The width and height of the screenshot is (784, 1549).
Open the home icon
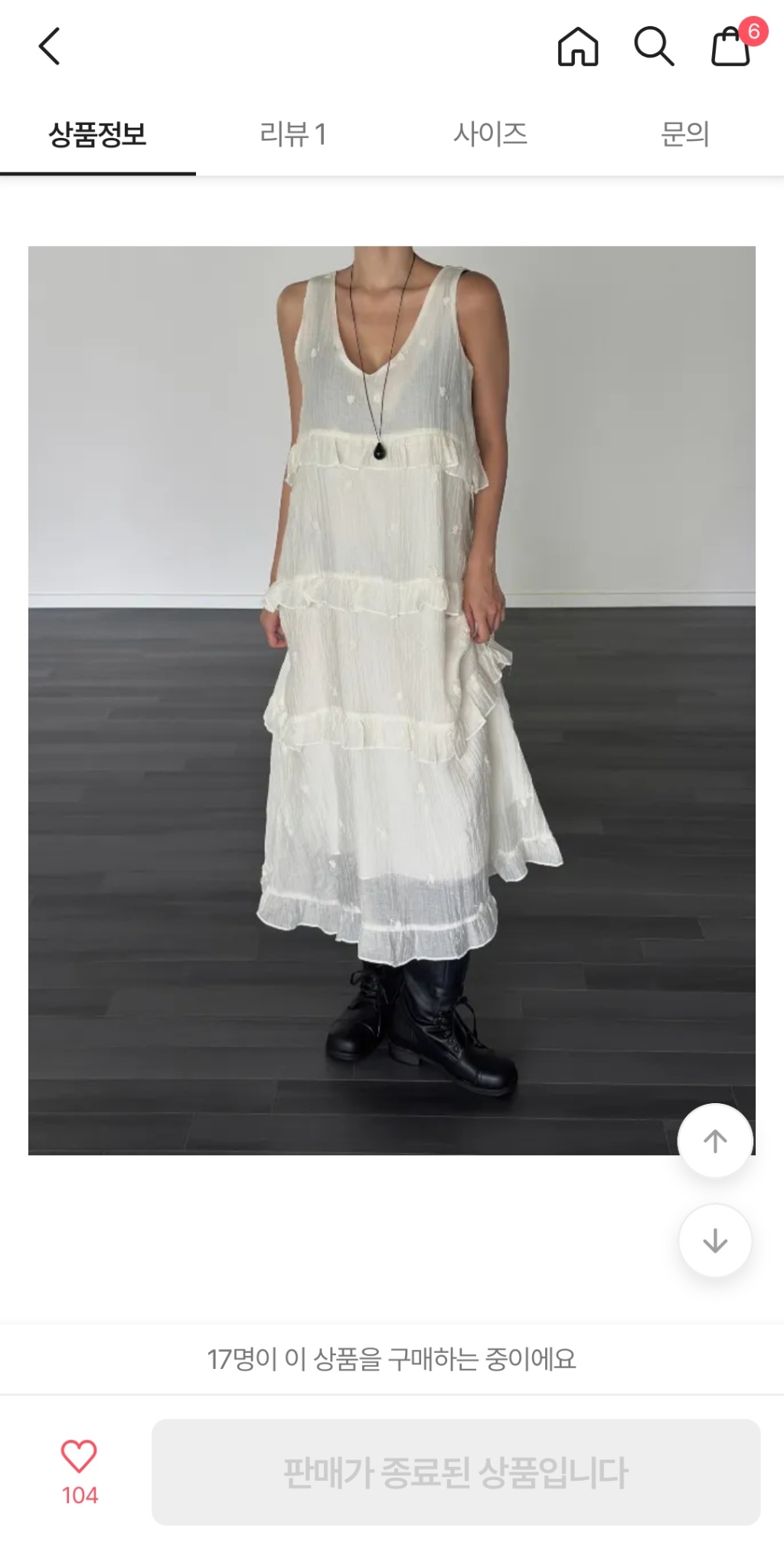pos(578,47)
